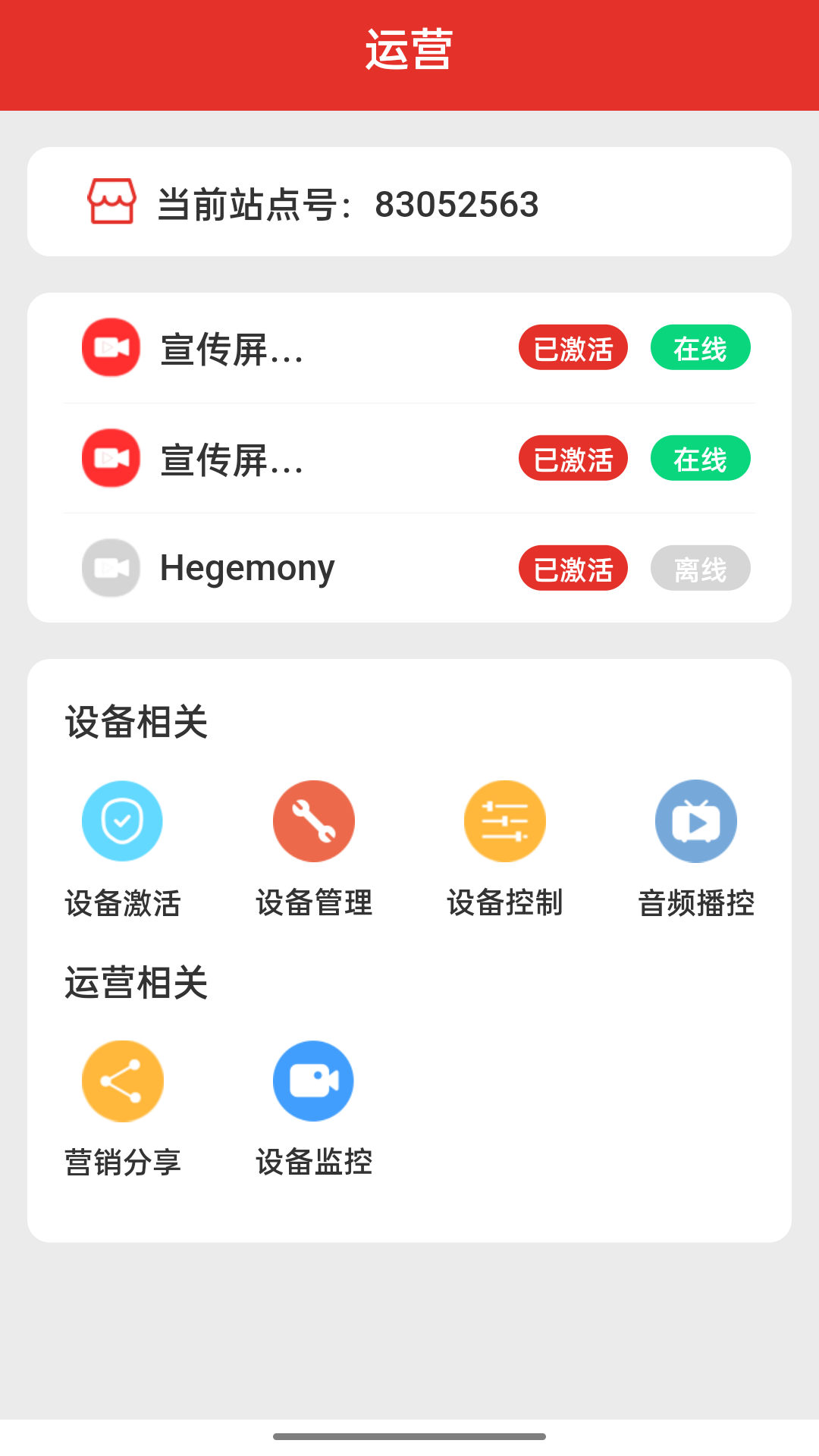Click the 在线 badge of the second 宣传屏
The height and width of the screenshot is (1456, 819).
click(699, 458)
